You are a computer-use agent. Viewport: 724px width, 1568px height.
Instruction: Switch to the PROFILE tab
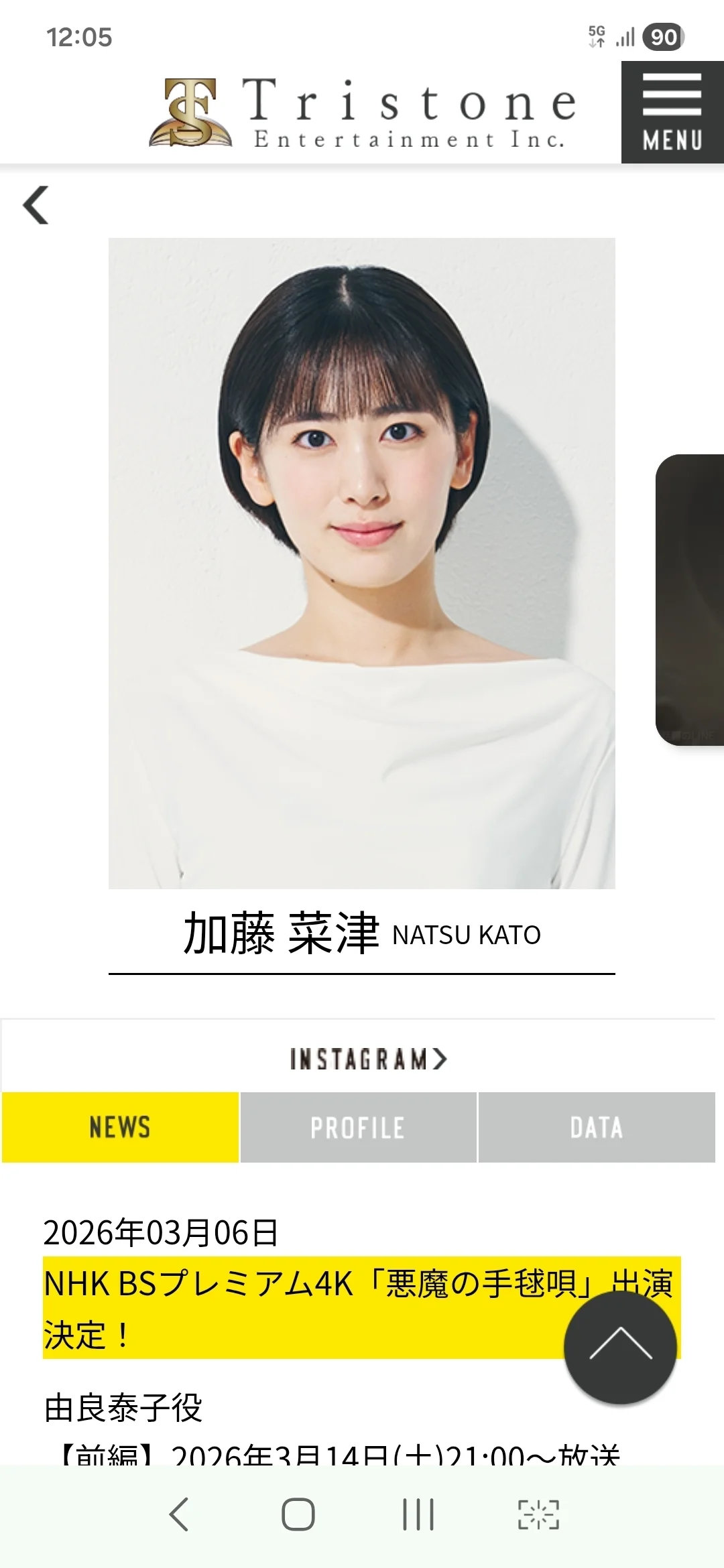pyautogui.click(x=358, y=1127)
